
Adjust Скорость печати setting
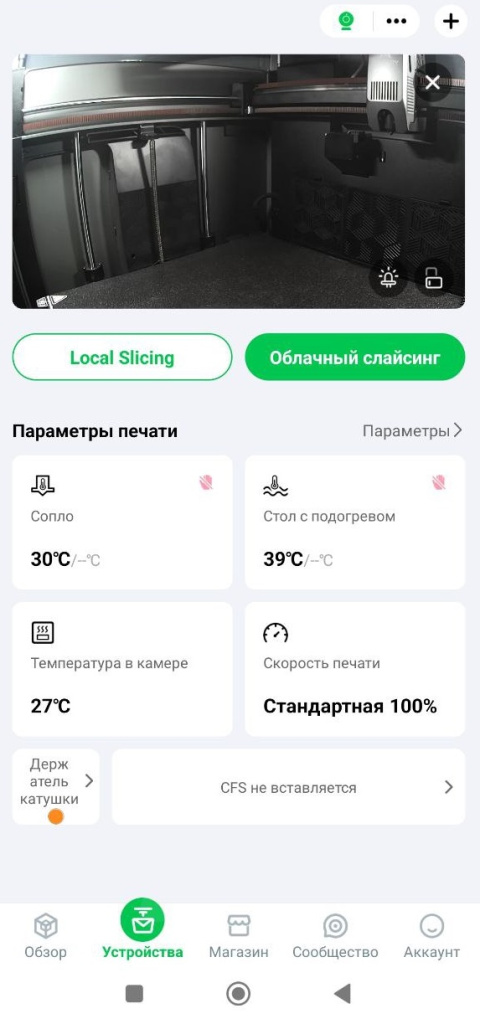tap(355, 669)
